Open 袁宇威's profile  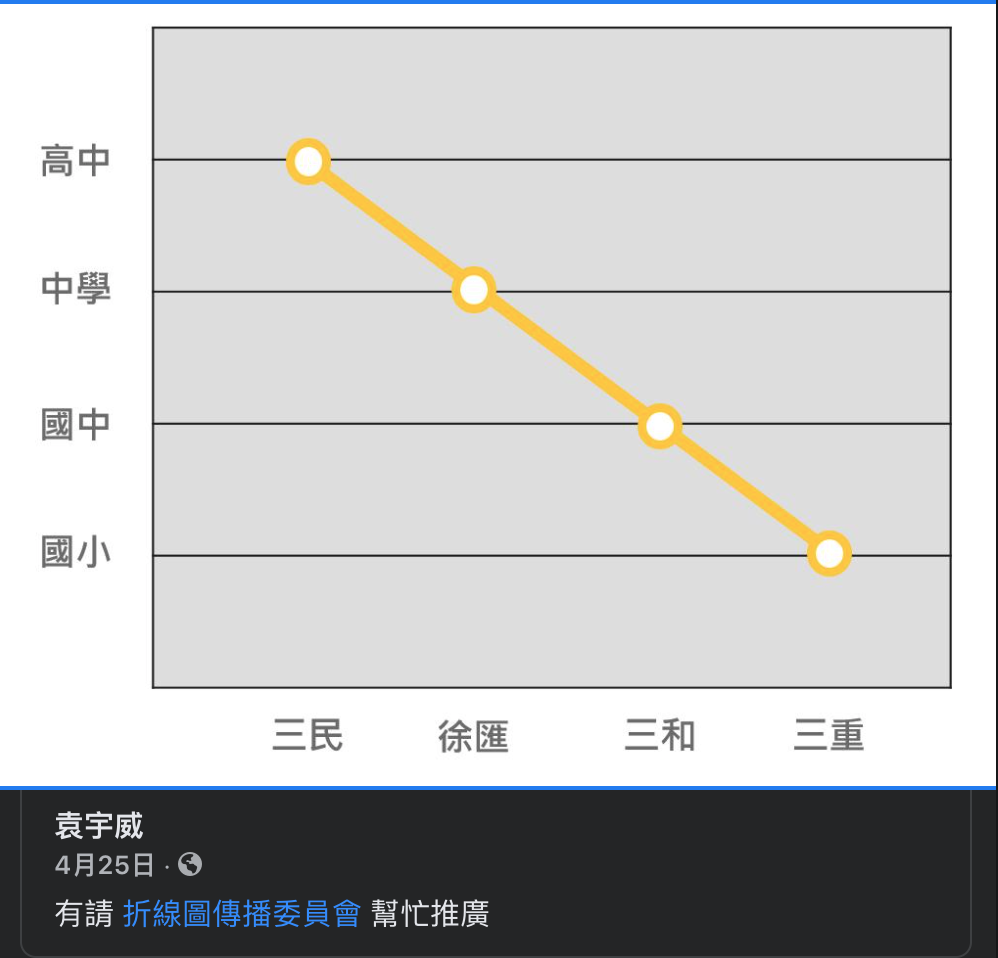(99, 826)
